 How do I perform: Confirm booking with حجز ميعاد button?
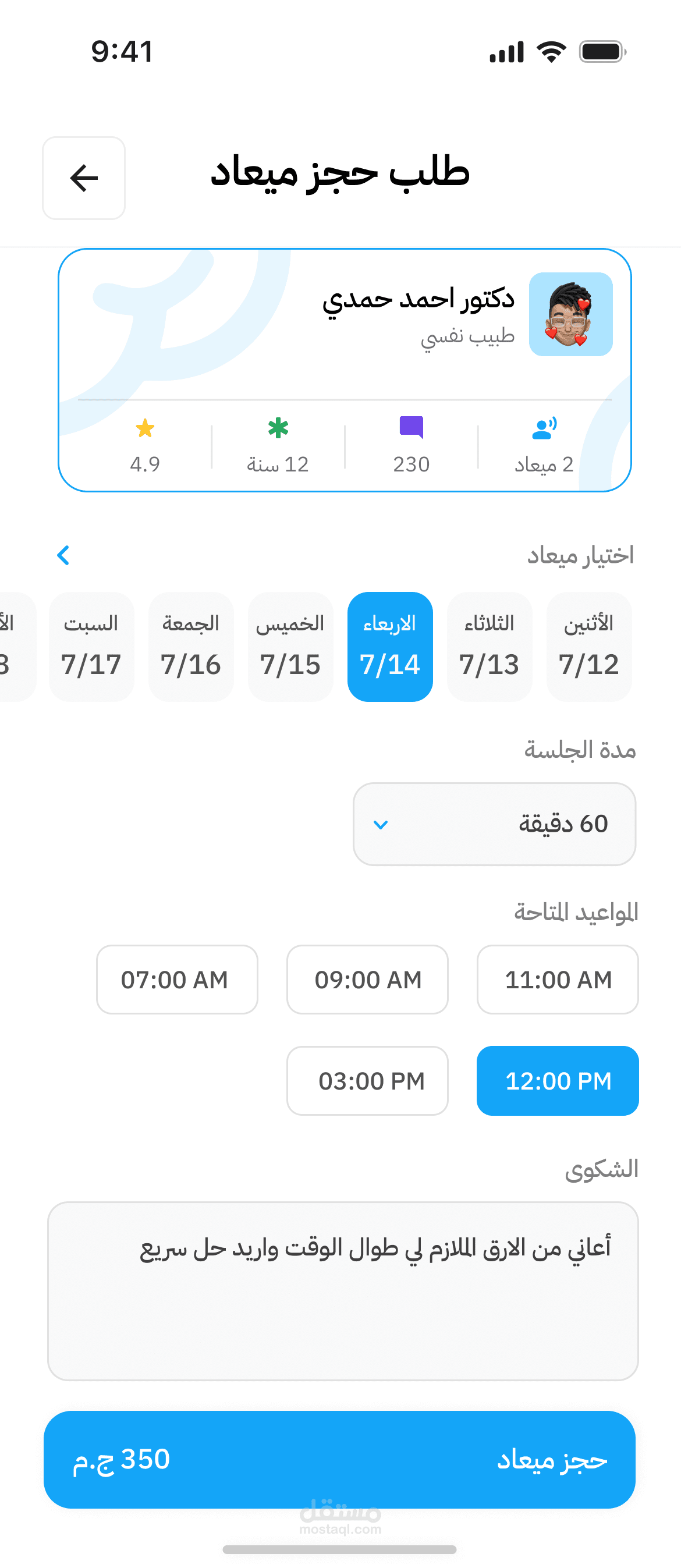click(x=339, y=1459)
